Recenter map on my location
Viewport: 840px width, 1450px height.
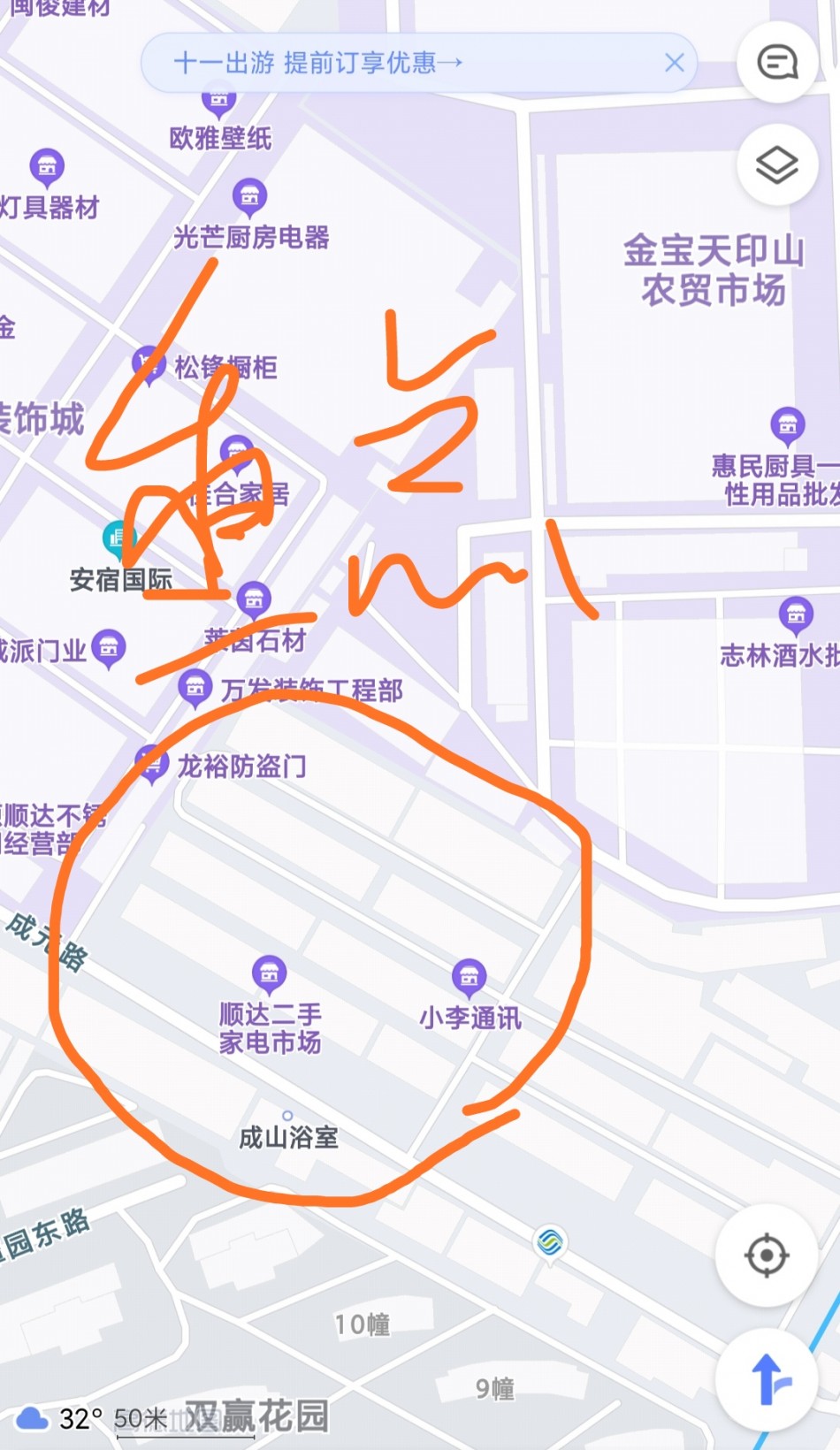click(767, 1255)
